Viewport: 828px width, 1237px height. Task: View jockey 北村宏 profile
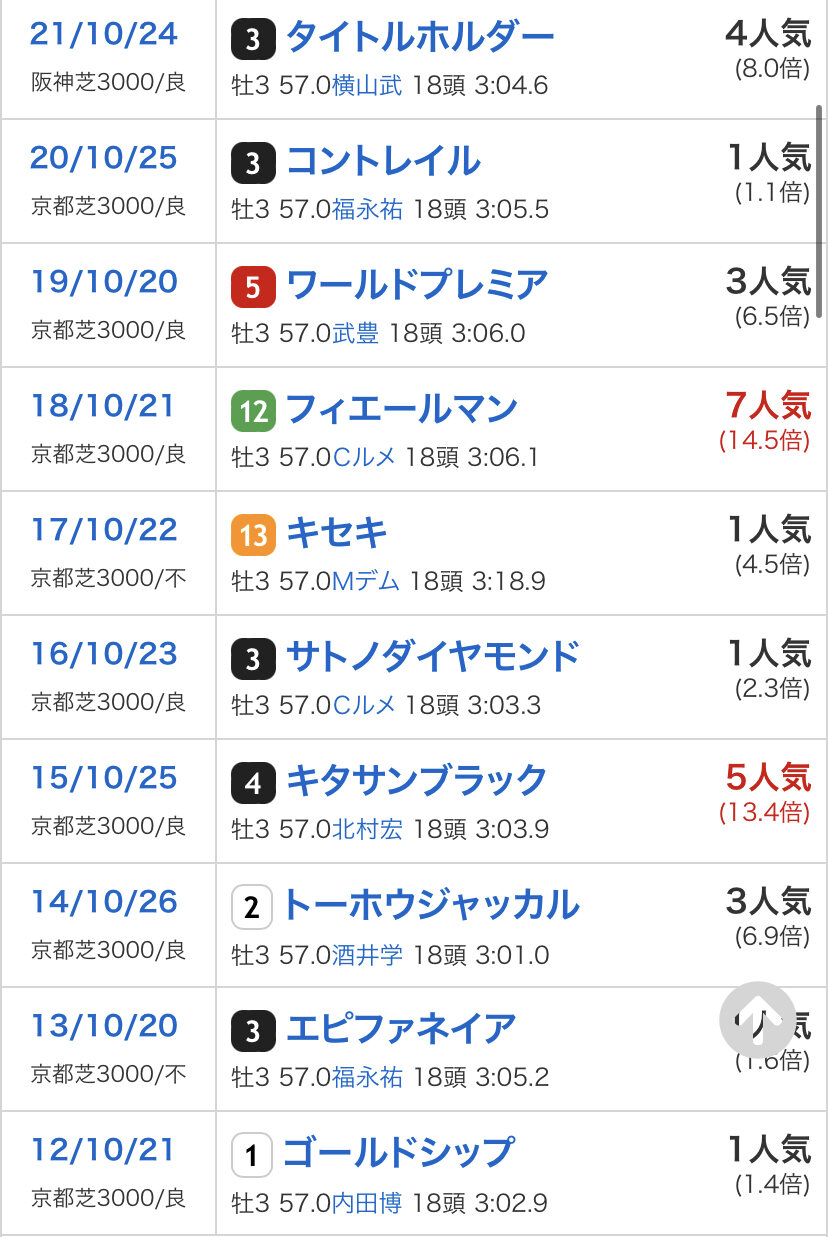point(367,830)
